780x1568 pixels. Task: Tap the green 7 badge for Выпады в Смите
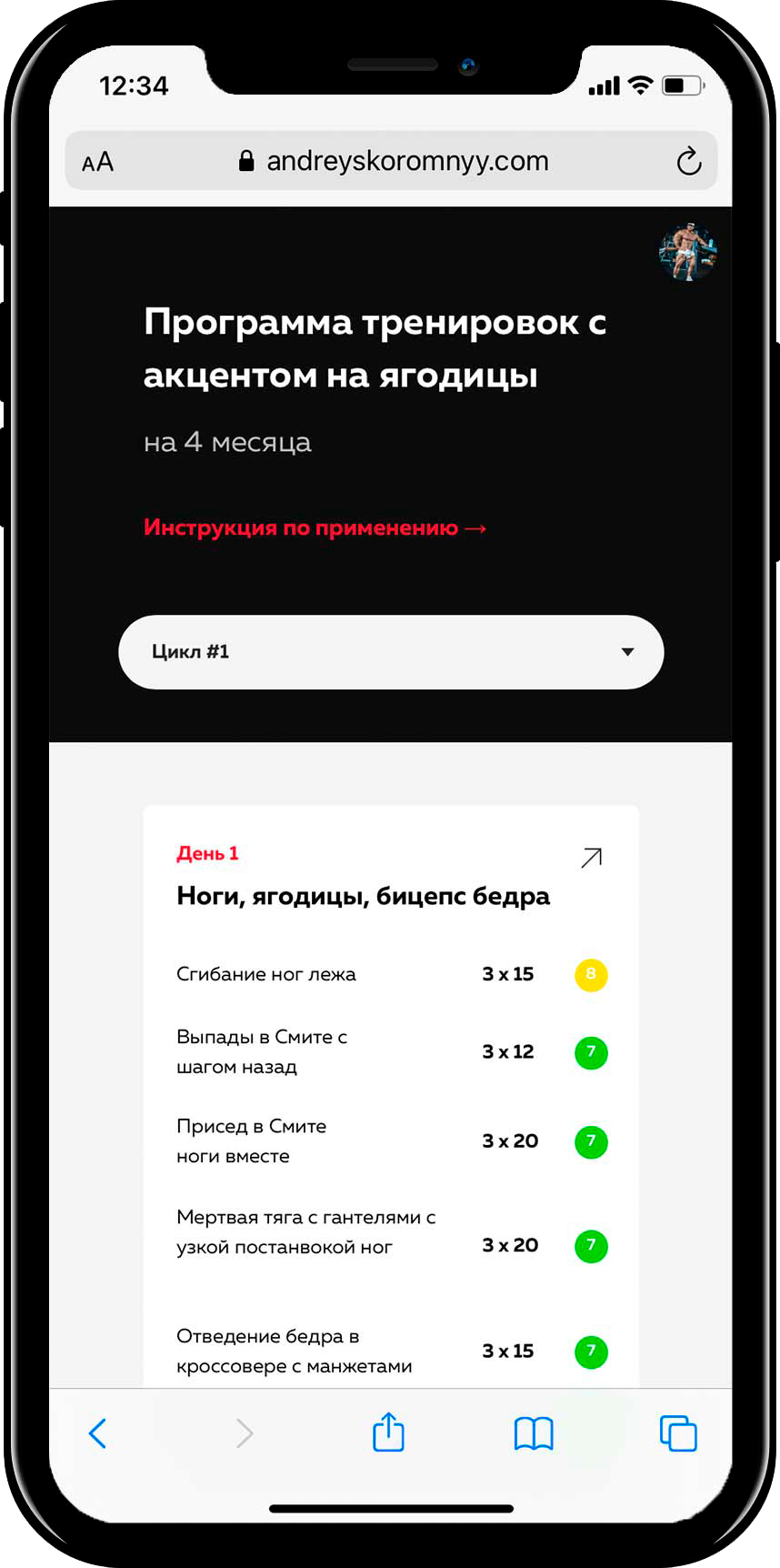(591, 1052)
